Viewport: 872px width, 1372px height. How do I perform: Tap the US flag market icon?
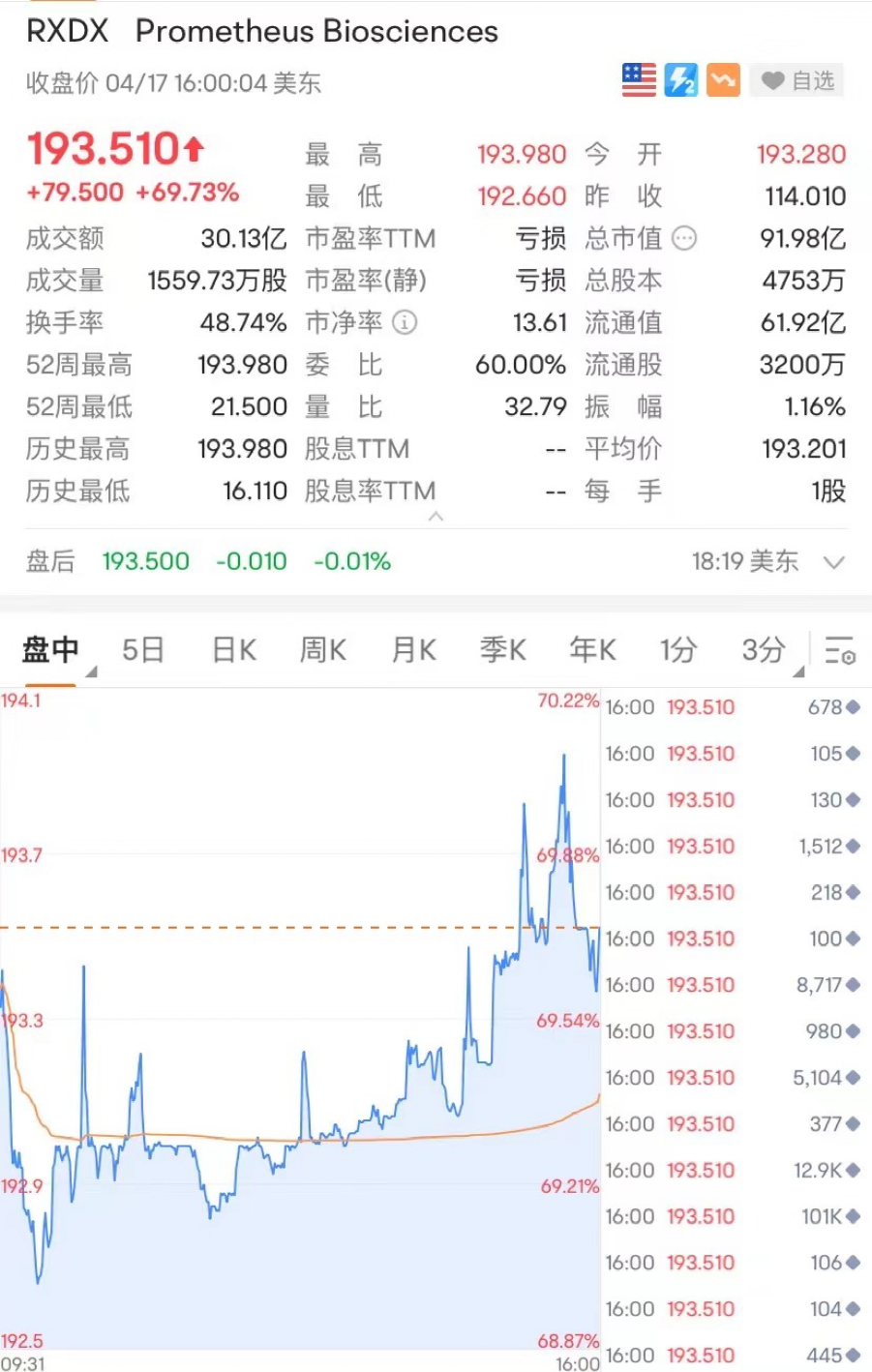[x=639, y=80]
